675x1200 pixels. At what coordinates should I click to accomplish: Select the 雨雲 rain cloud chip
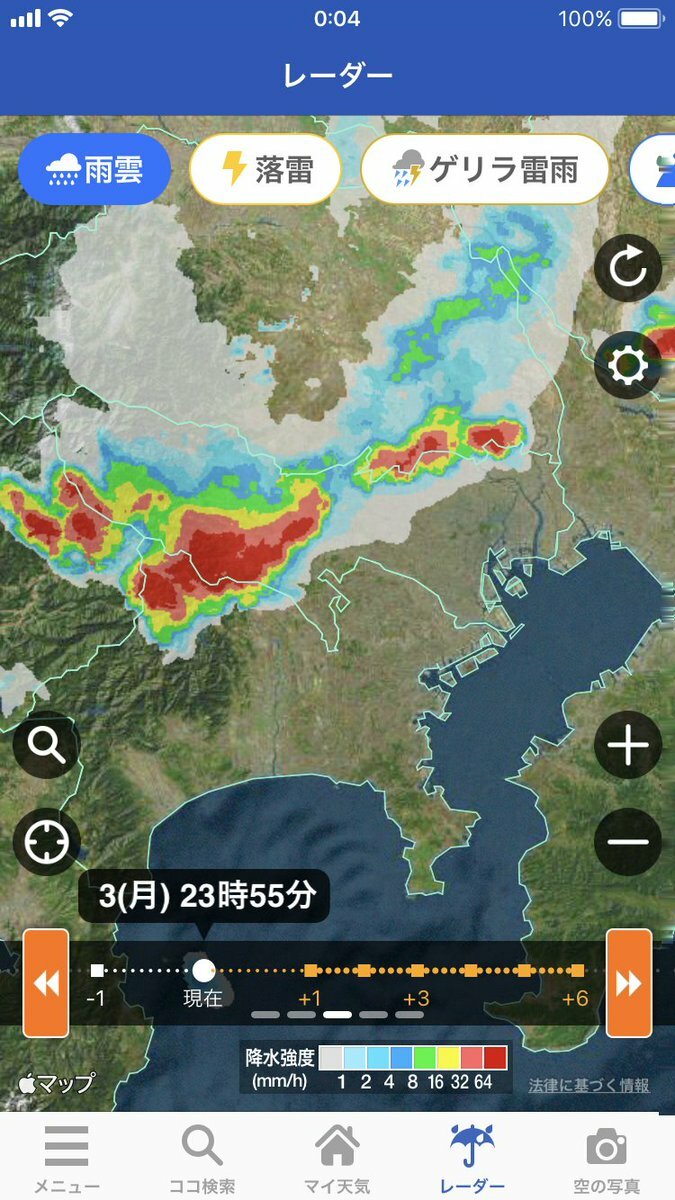pos(94,170)
